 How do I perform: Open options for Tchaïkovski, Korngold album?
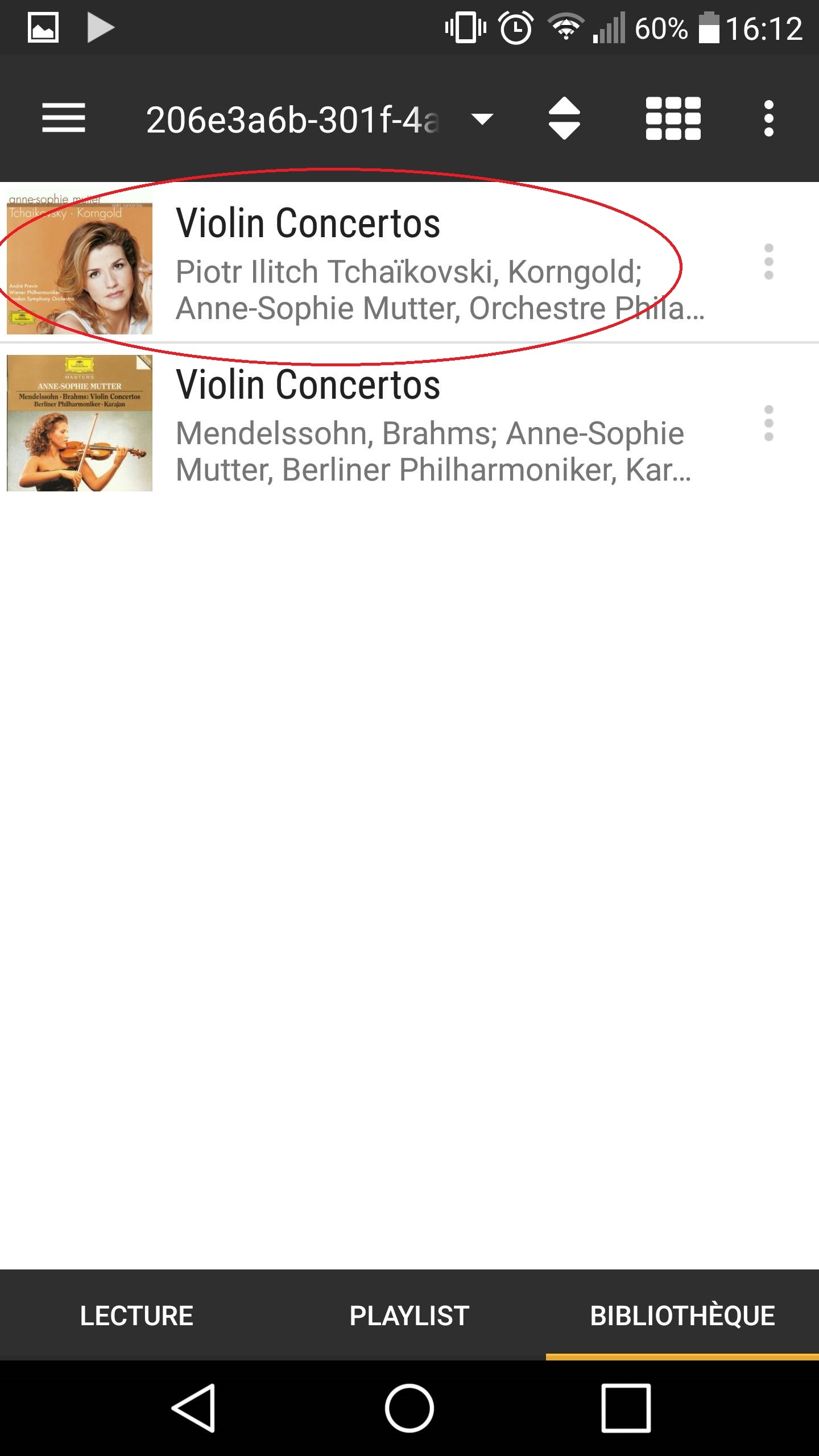click(x=768, y=262)
